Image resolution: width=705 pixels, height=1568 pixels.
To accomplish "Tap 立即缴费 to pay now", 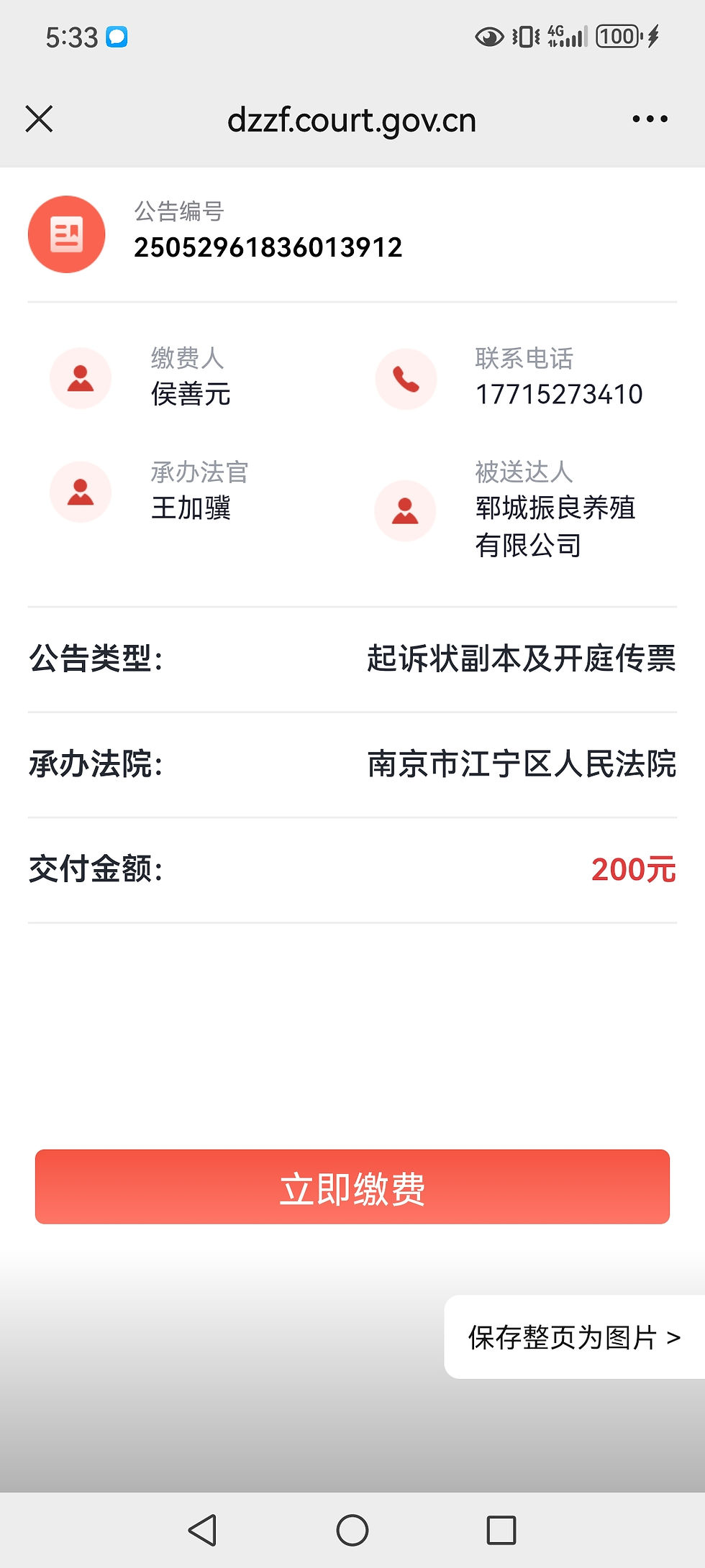I will tap(352, 1187).
